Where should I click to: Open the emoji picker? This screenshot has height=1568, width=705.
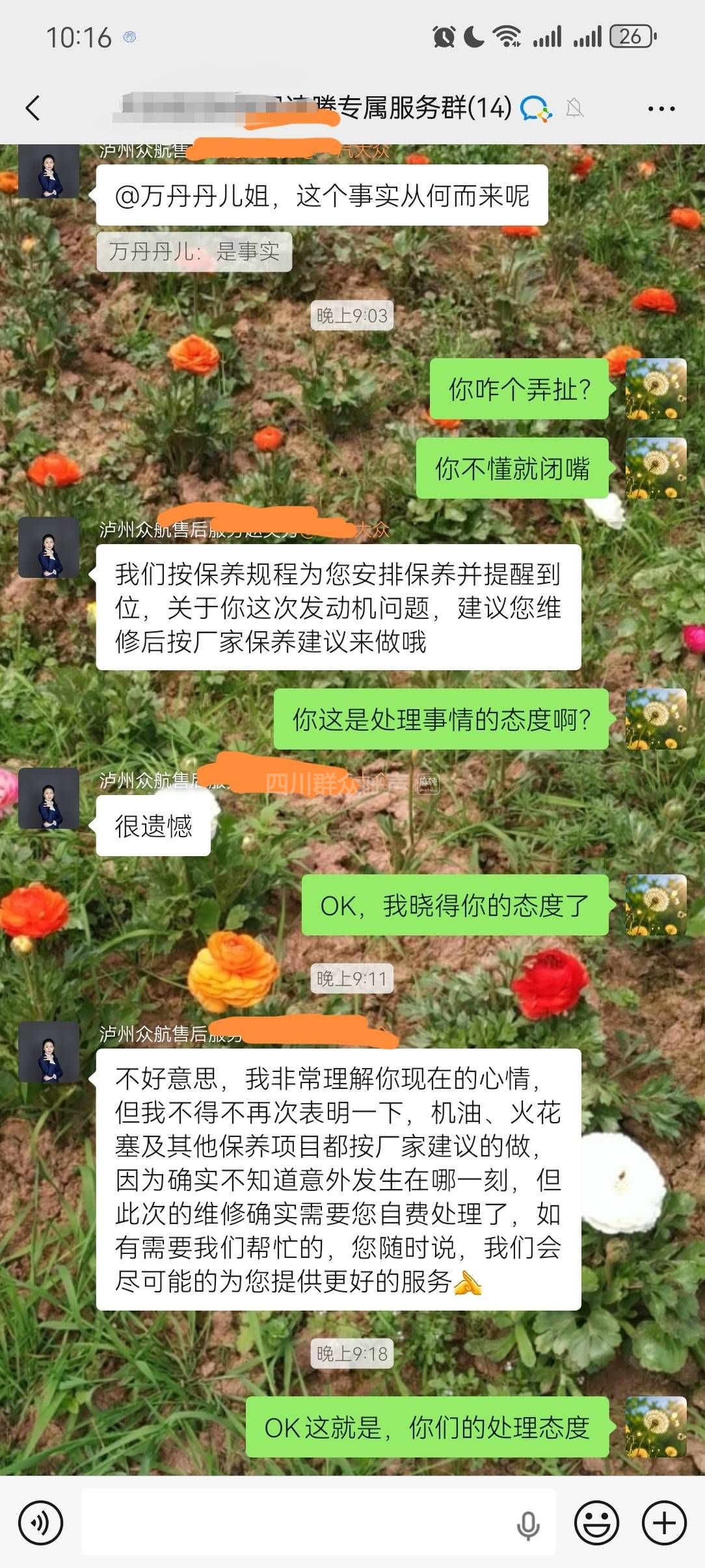coord(596,1522)
